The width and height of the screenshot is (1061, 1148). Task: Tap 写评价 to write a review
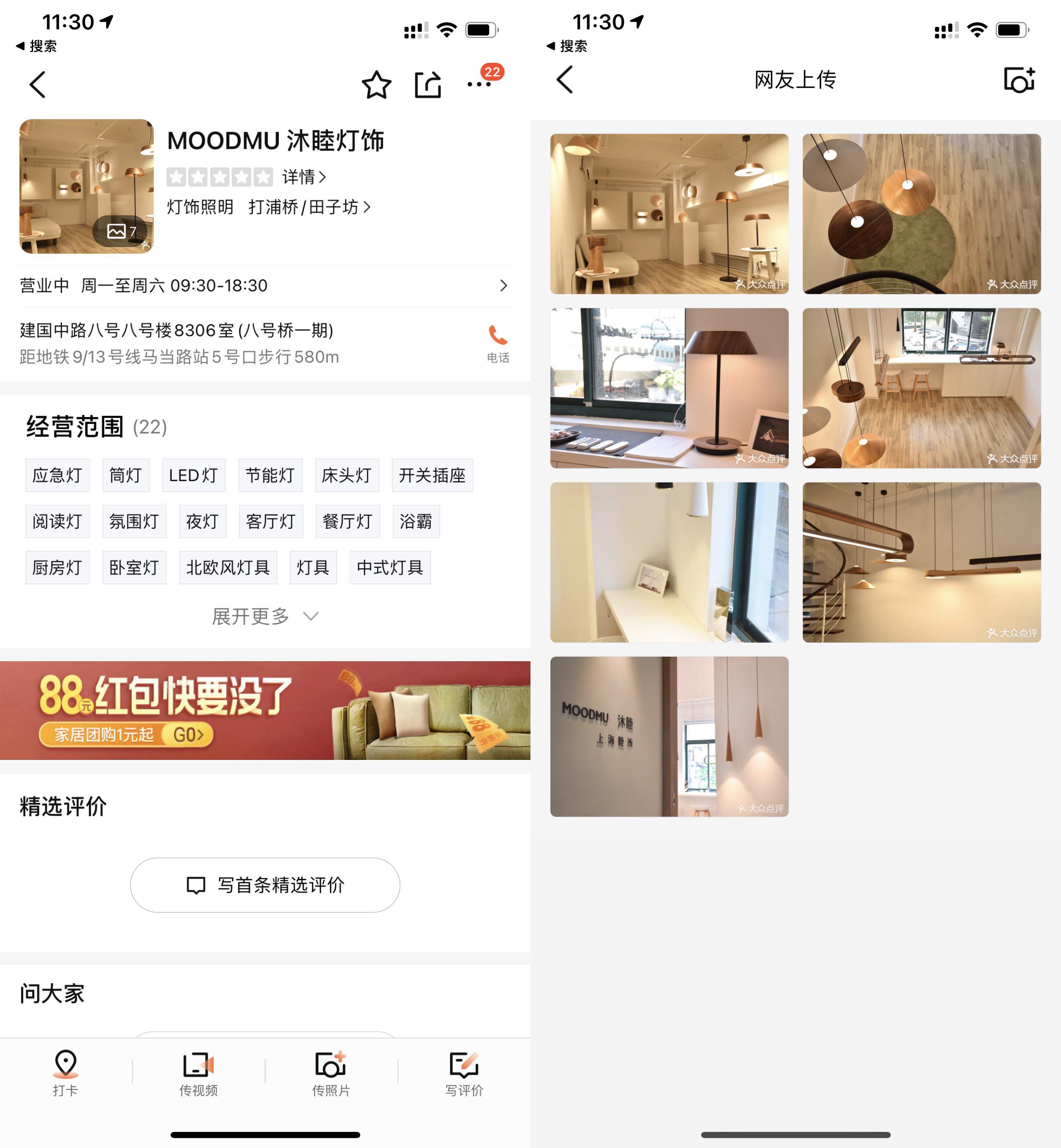pyautogui.click(x=464, y=1072)
